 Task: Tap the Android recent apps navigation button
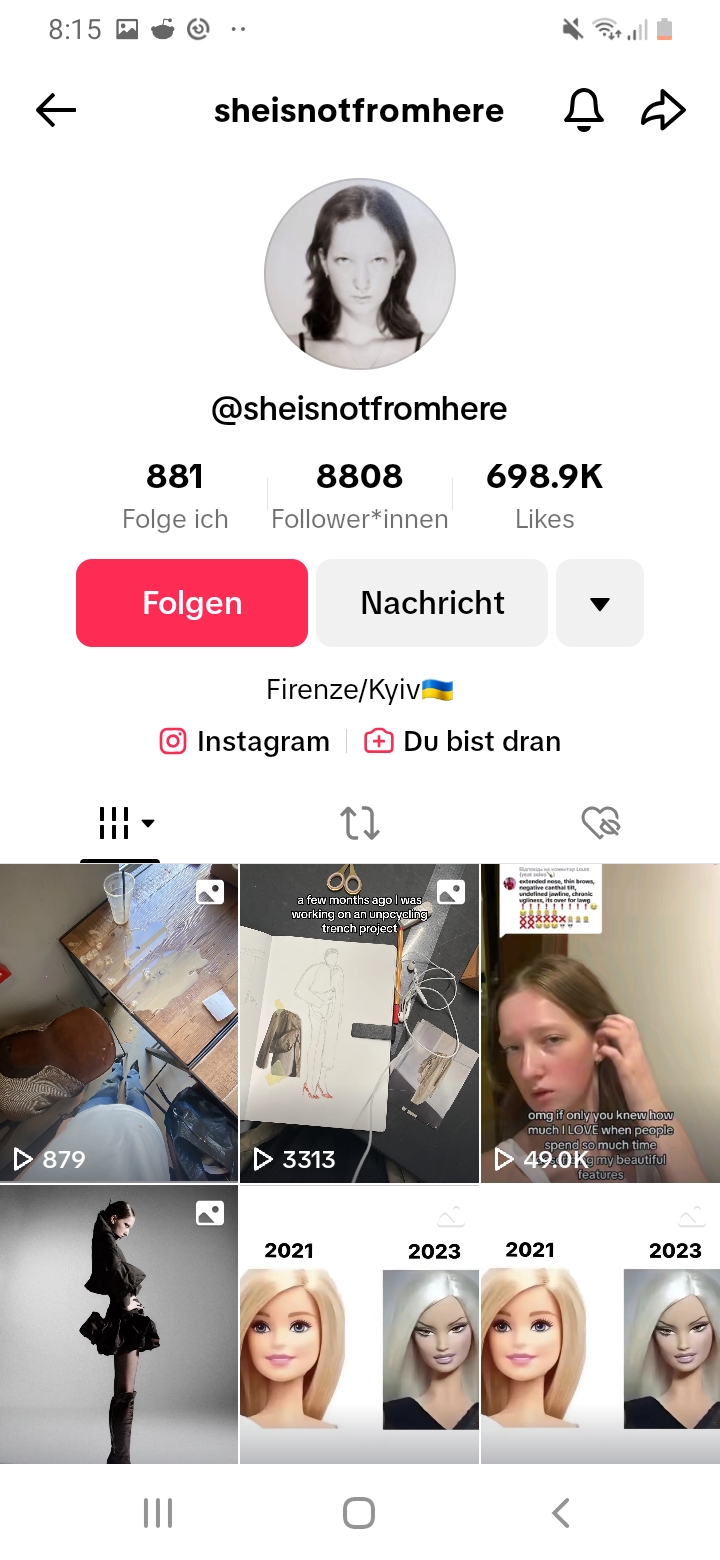point(157,1512)
